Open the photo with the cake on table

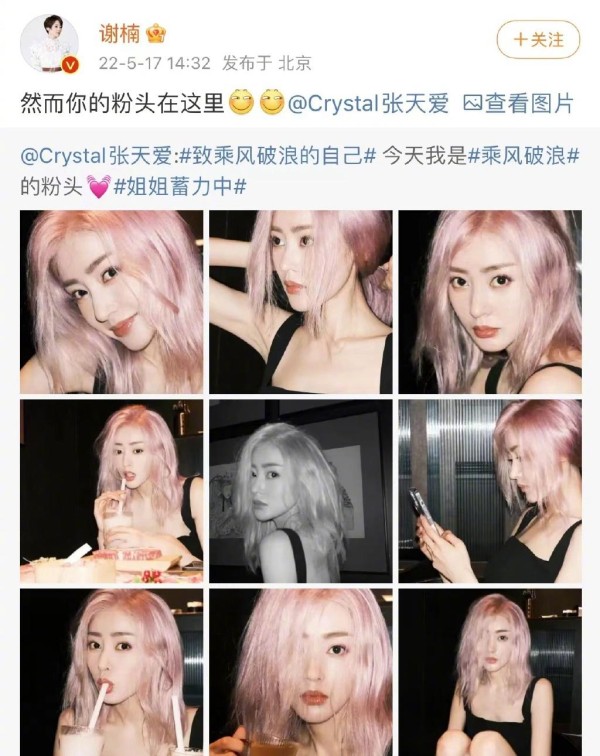click(111, 491)
